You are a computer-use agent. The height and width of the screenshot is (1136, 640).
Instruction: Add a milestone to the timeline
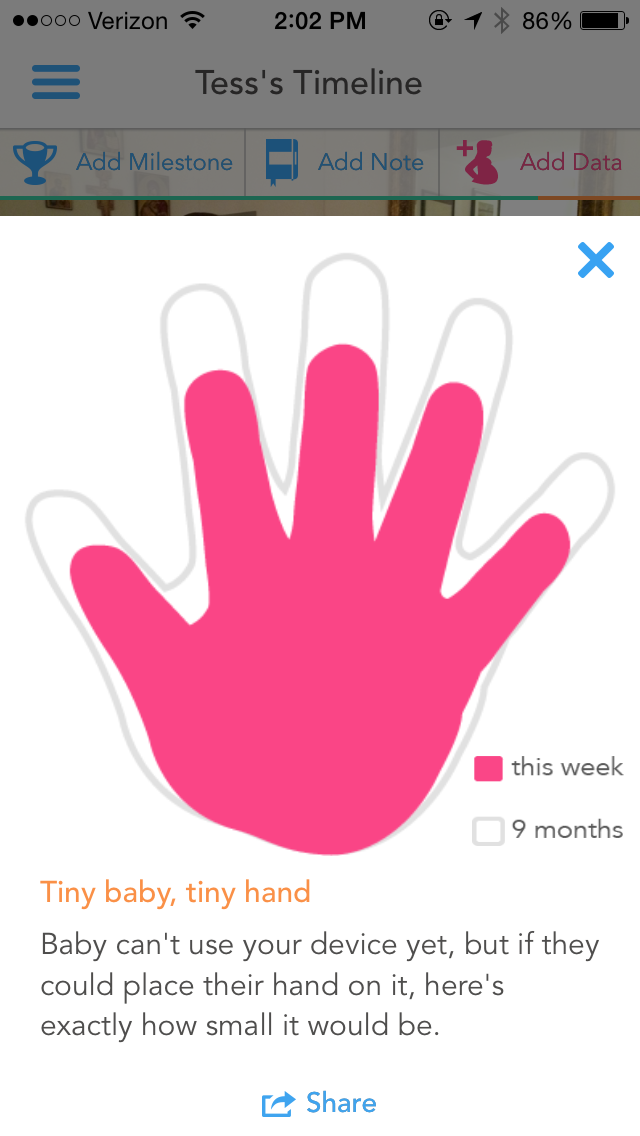(x=122, y=162)
